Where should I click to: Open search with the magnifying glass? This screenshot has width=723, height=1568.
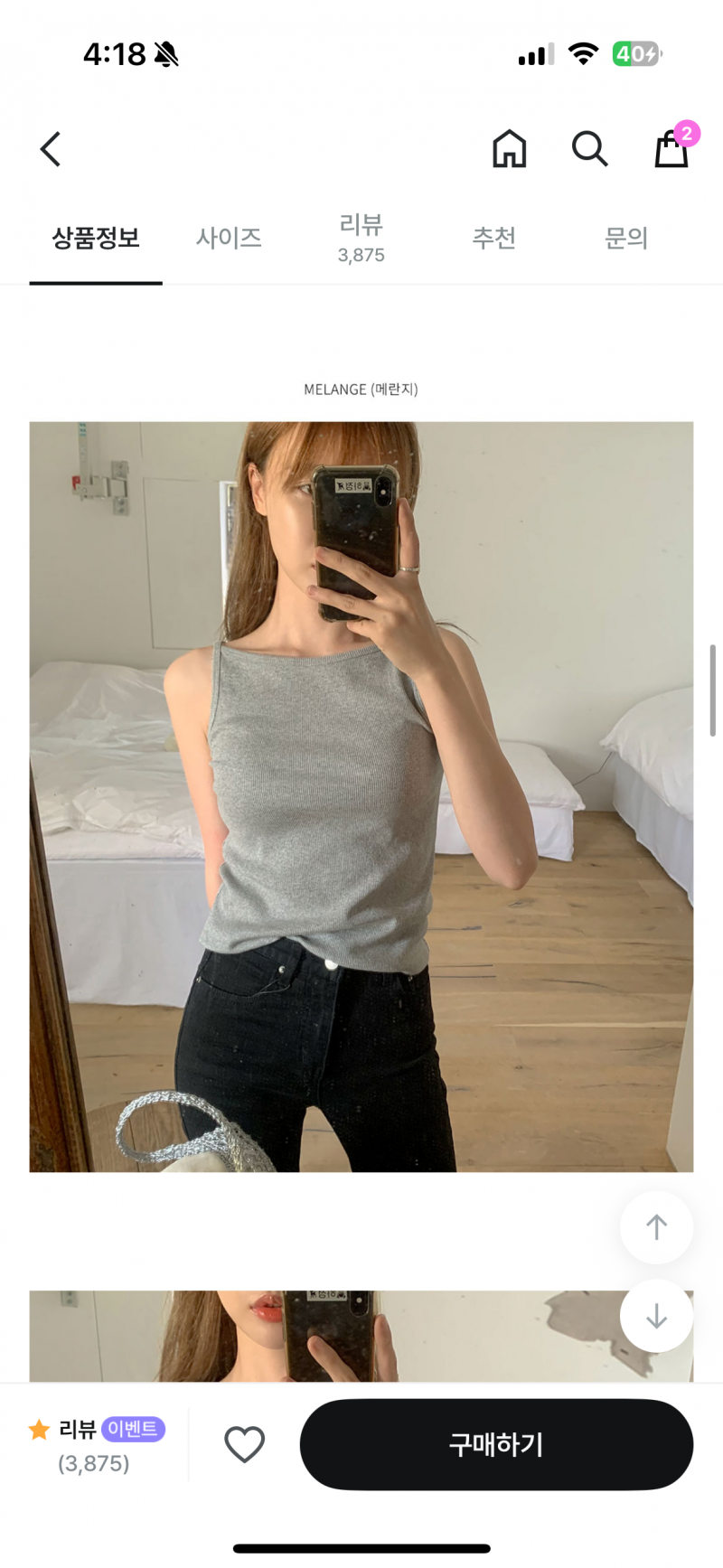(x=589, y=149)
